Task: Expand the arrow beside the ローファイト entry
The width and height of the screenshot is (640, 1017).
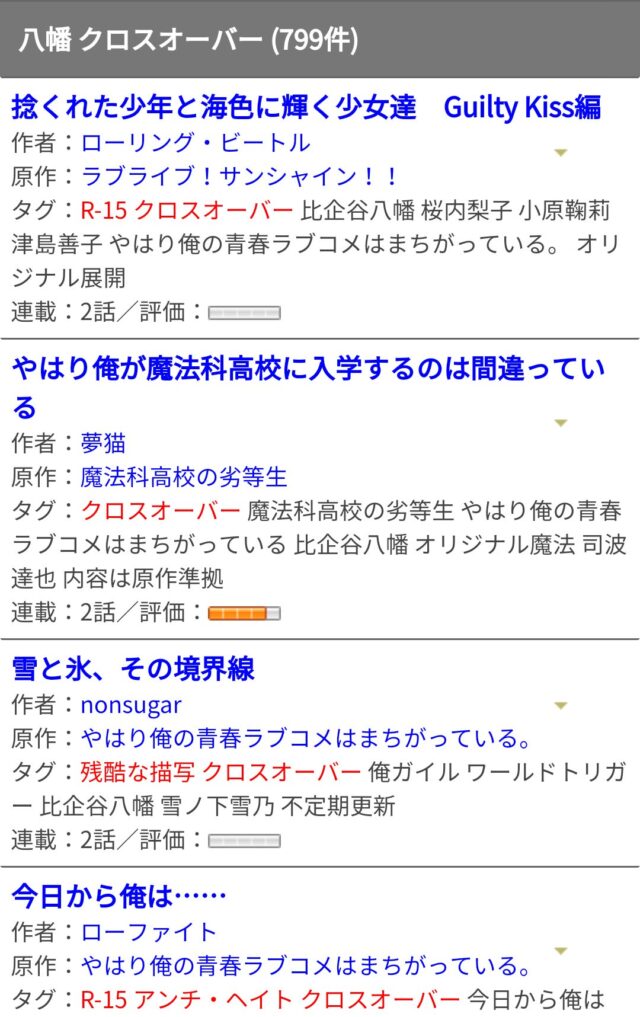Action: coord(561,950)
